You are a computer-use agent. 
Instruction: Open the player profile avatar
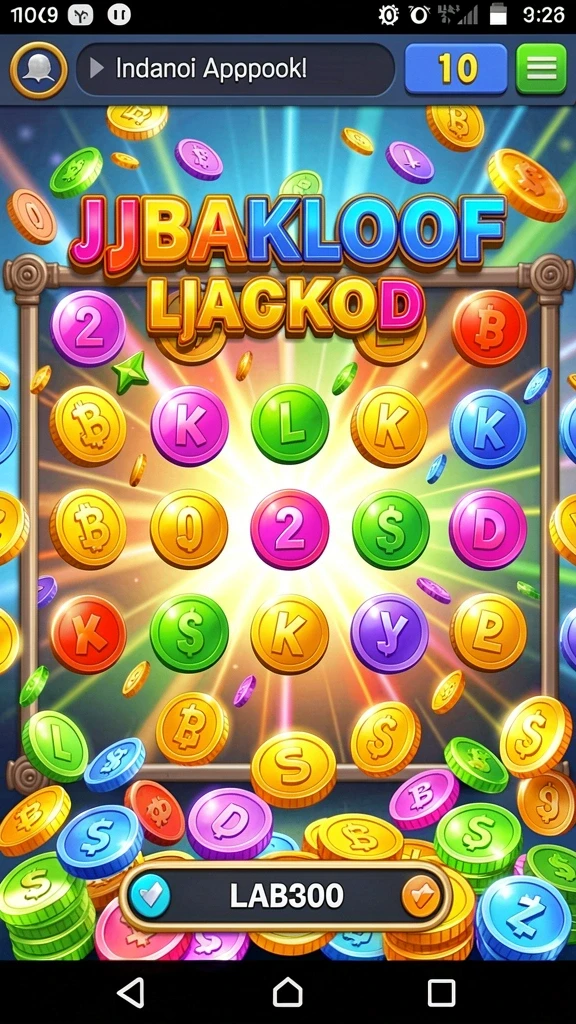coord(39,70)
